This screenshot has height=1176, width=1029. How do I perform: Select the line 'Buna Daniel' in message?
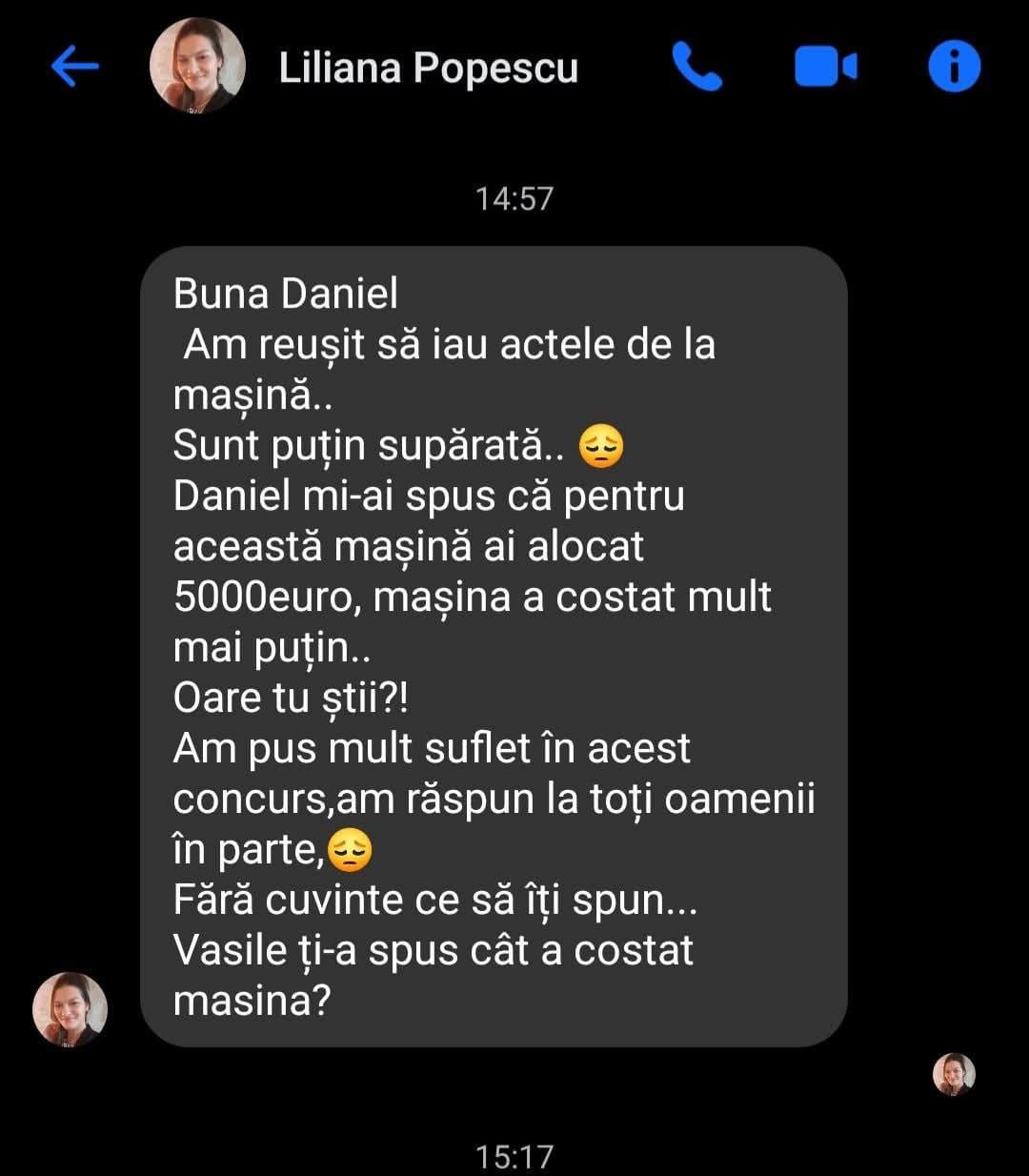click(284, 294)
